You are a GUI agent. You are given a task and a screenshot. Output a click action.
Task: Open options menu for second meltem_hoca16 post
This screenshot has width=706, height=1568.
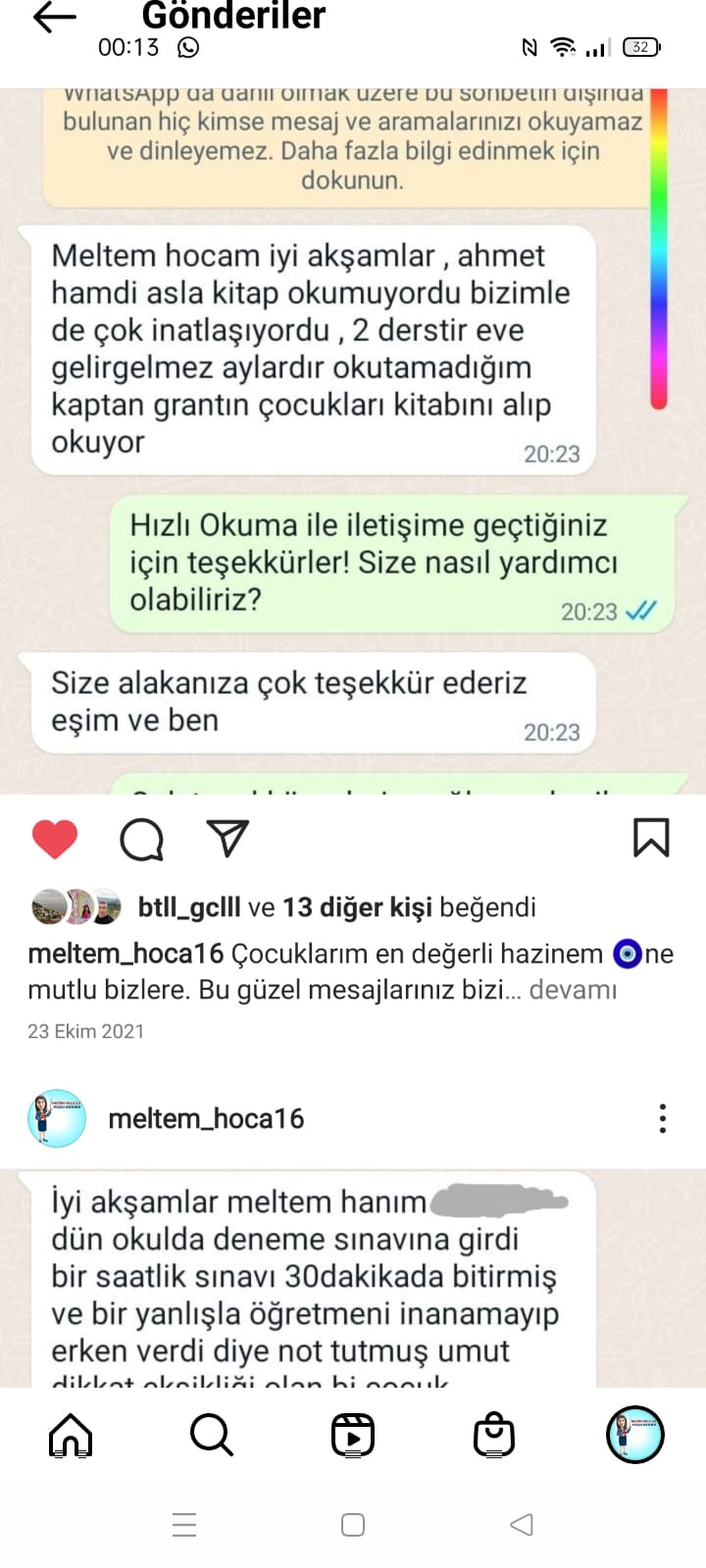click(x=663, y=1118)
